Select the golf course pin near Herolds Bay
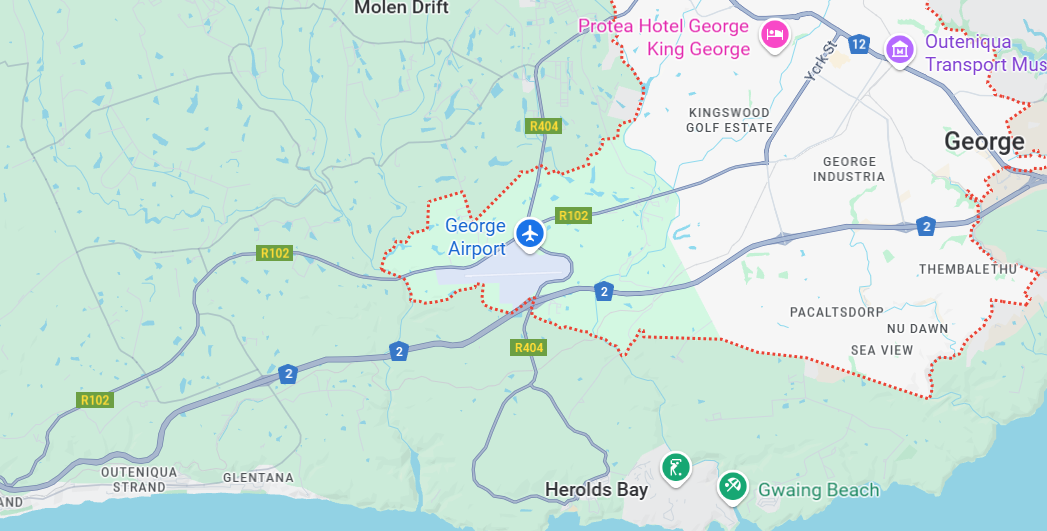1047x531 pixels. [676, 466]
